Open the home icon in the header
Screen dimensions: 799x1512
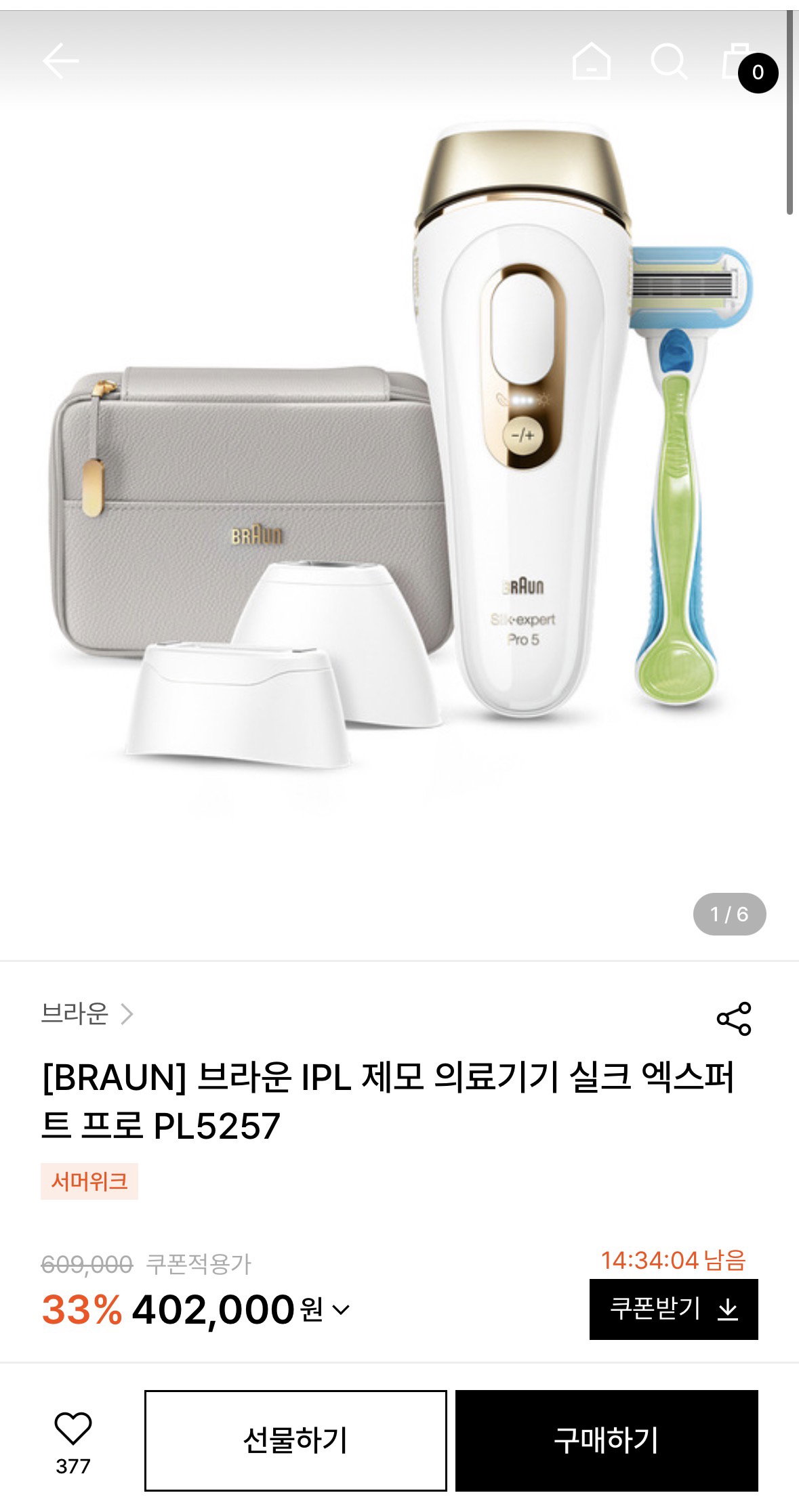click(591, 61)
